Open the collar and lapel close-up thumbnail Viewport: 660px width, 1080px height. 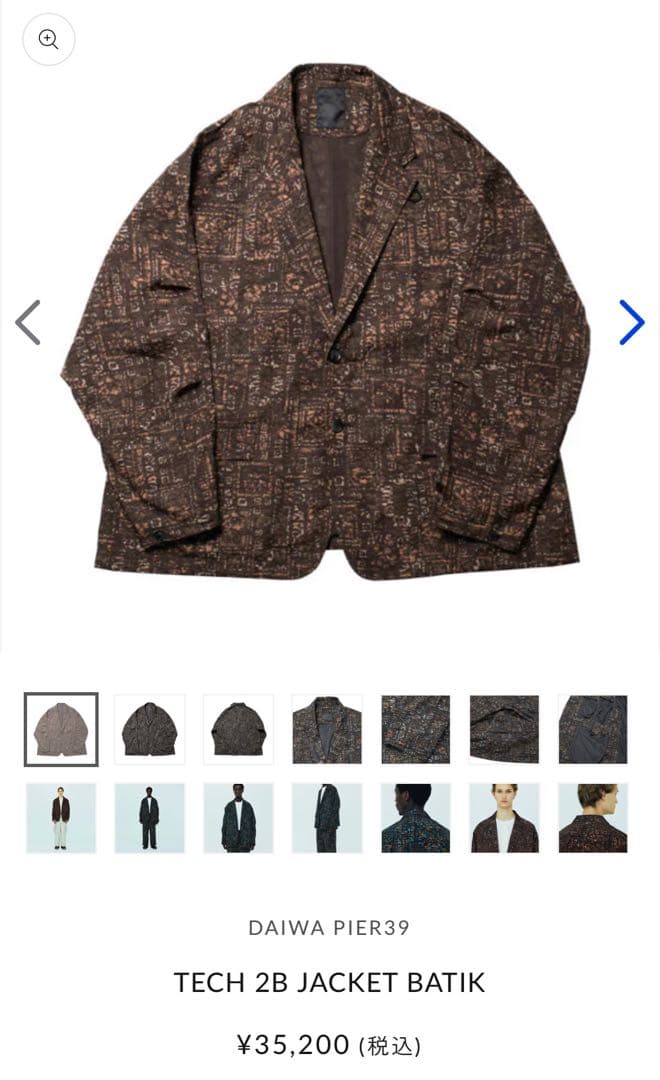327,729
